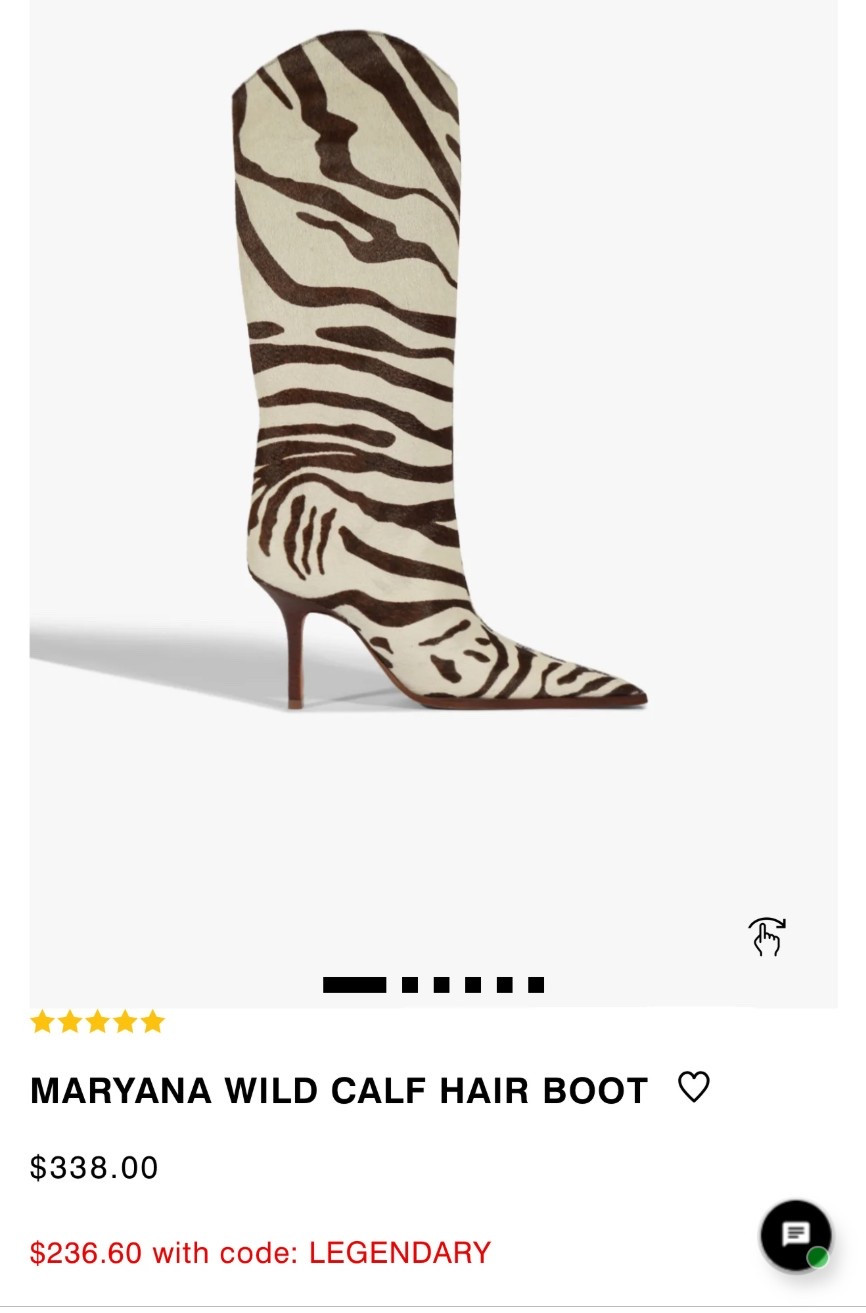
Task: Choose the fourth carousel indicator
Action: [470, 986]
